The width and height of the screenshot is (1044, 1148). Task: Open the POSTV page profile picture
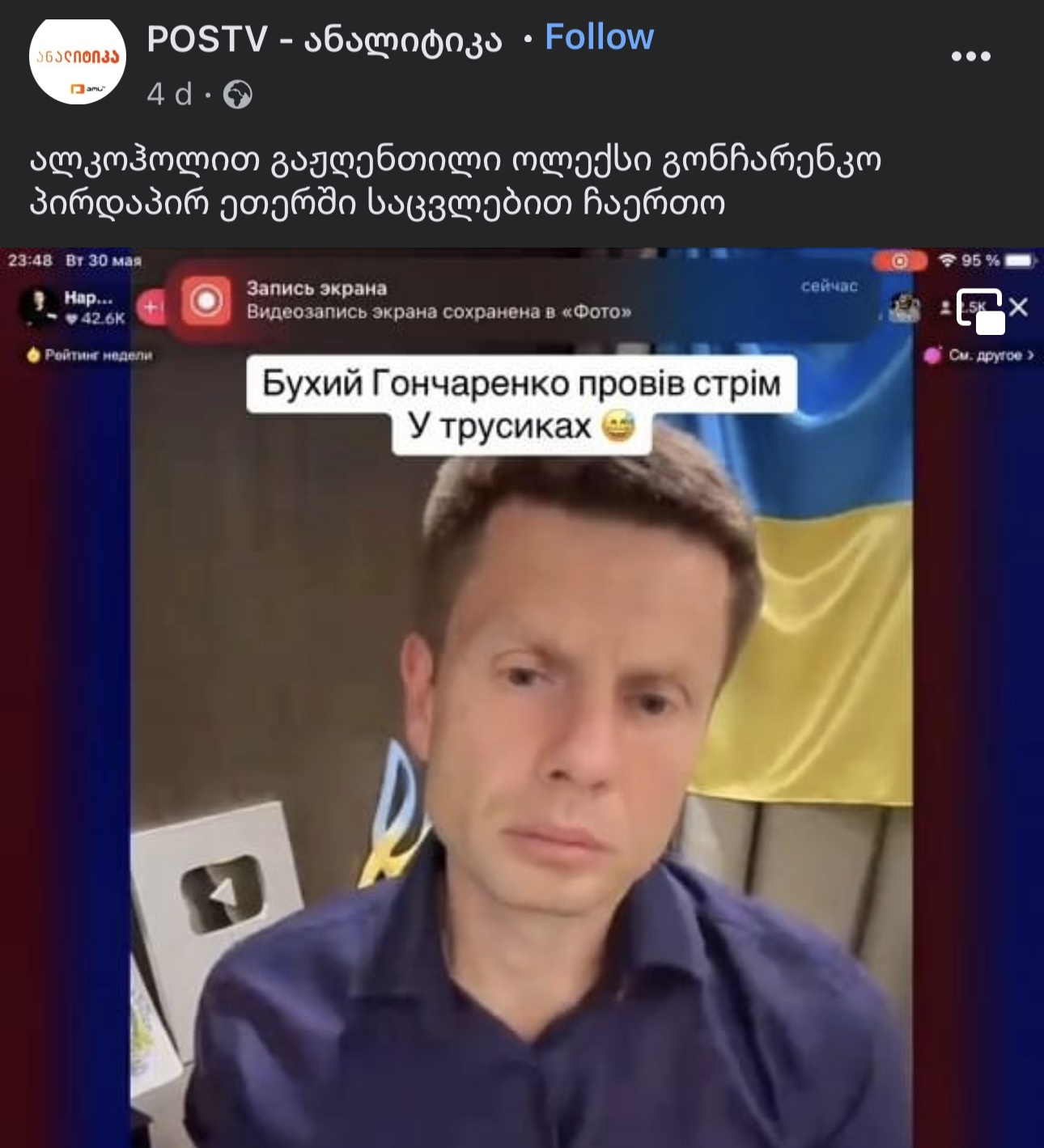78,61
